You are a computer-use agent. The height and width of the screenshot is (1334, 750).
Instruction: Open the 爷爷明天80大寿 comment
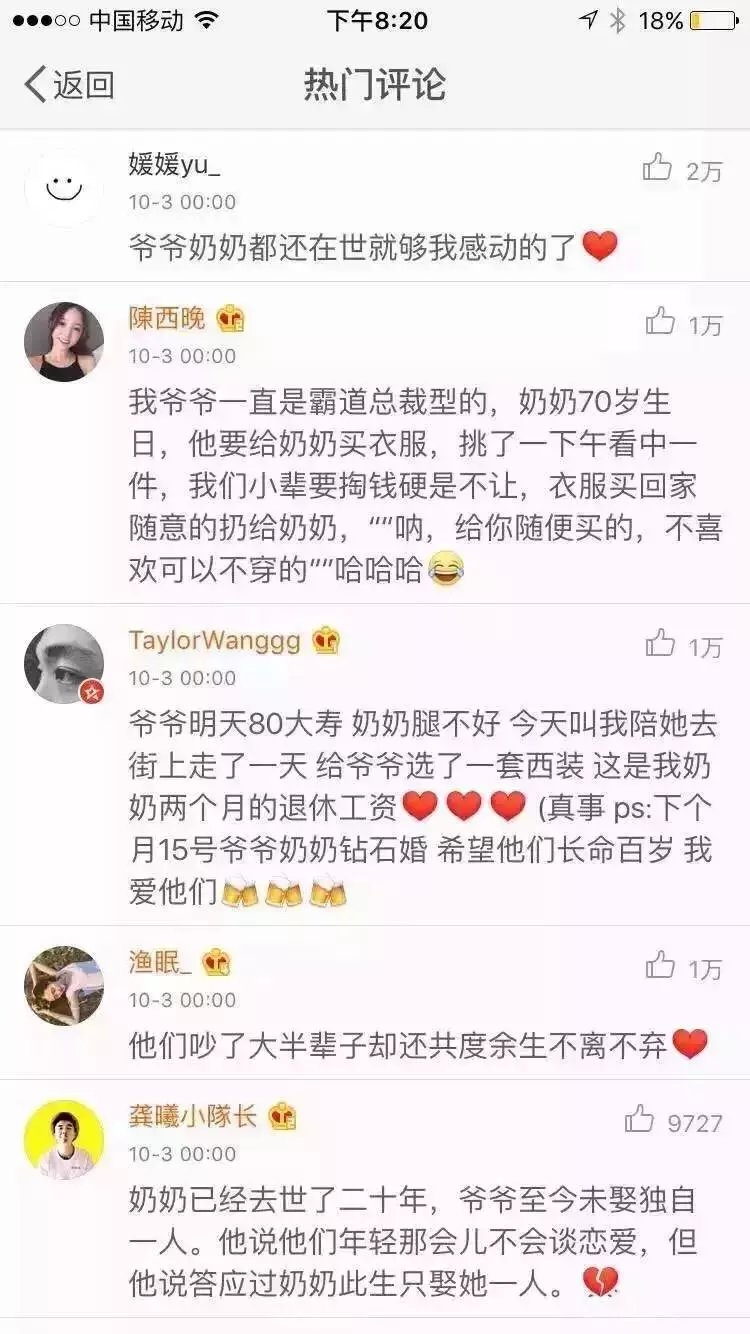(x=422, y=806)
